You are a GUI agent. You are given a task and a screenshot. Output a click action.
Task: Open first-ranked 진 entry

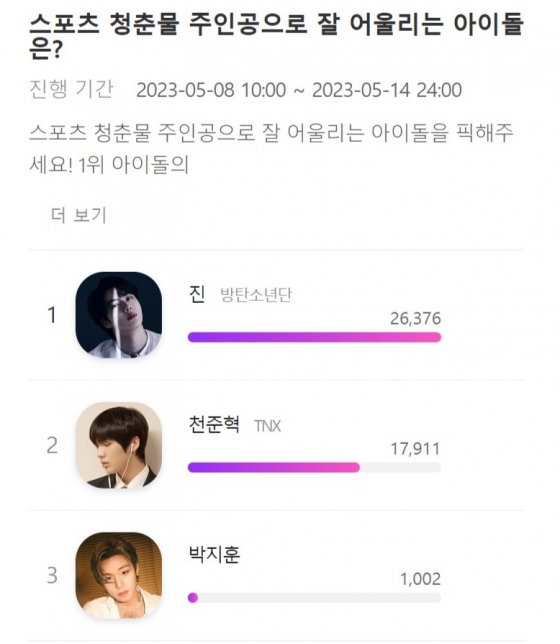(x=276, y=315)
